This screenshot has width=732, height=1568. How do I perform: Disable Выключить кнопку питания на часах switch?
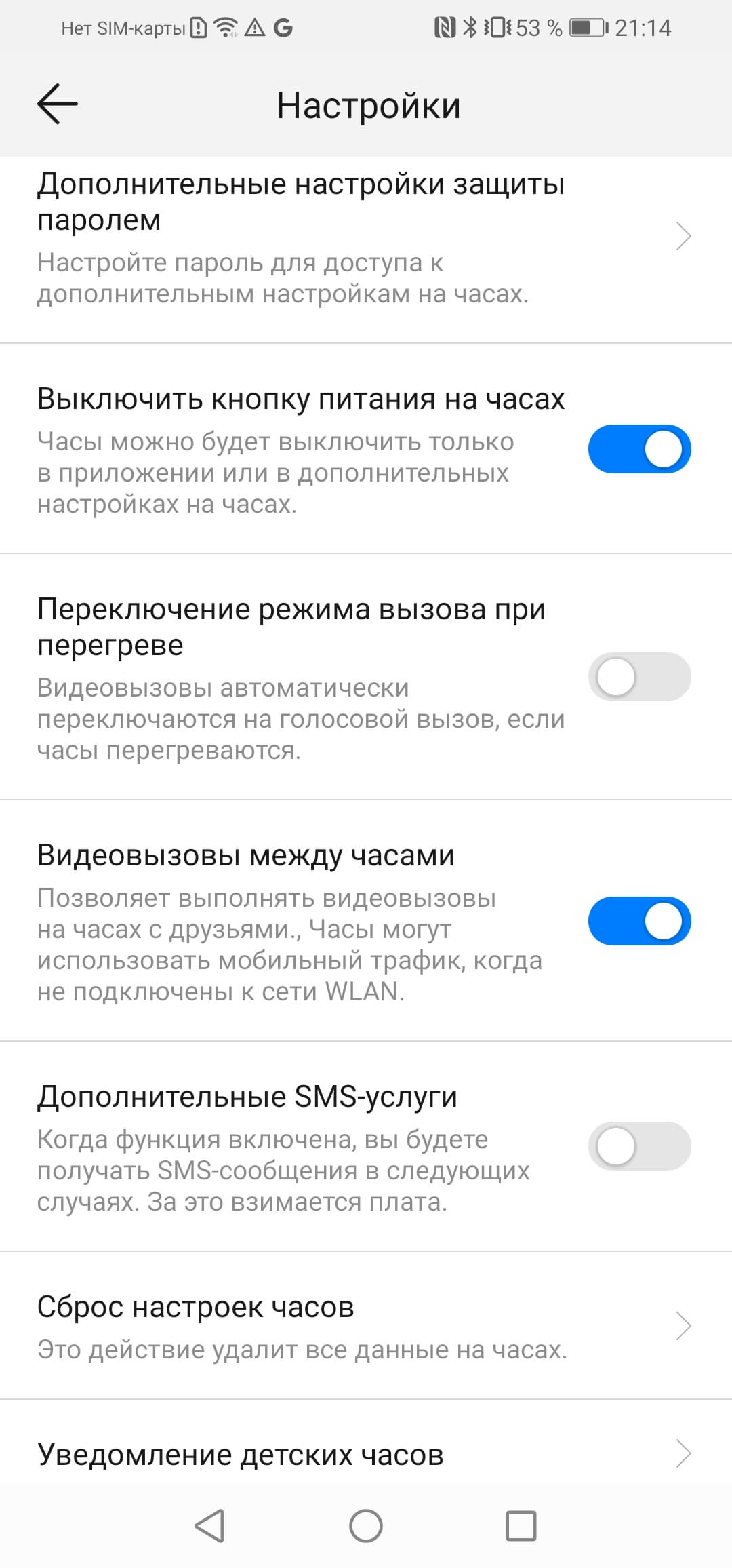(638, 449)
